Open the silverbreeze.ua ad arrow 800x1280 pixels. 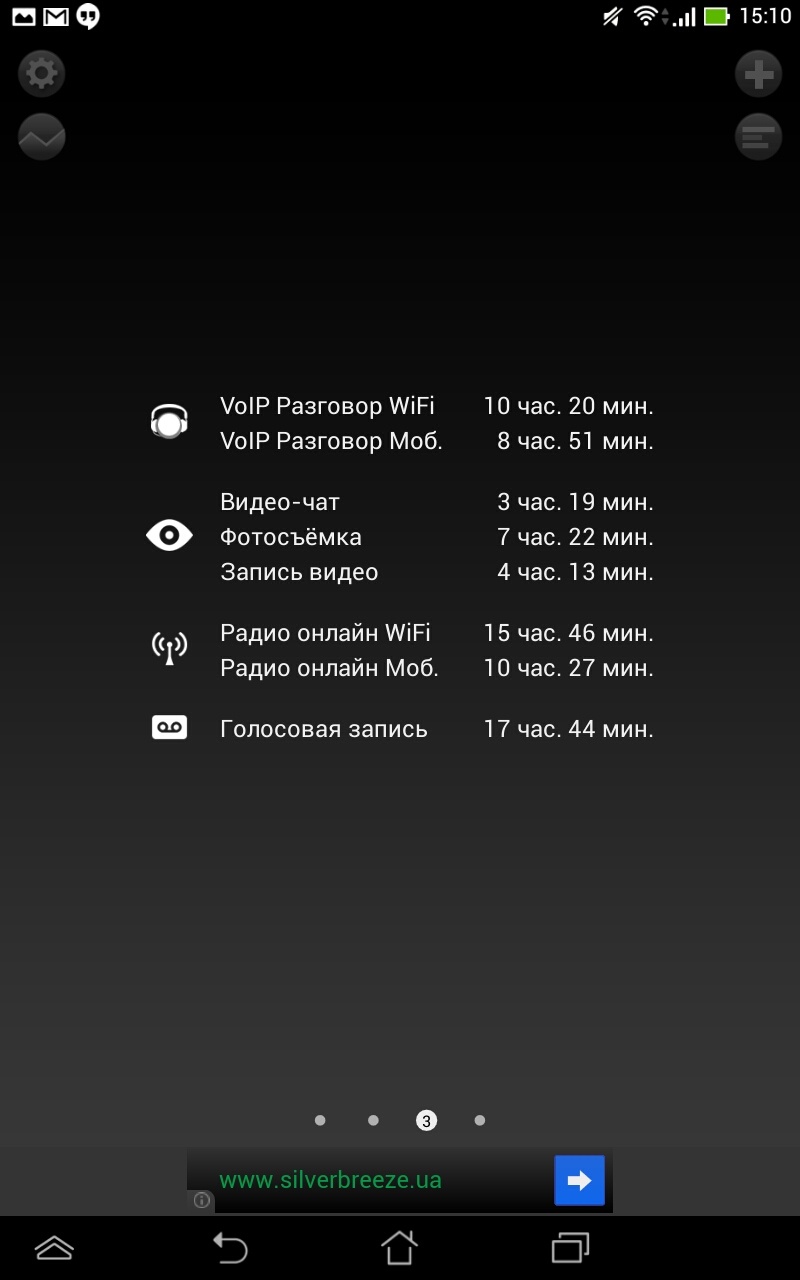coord(580,1181)
